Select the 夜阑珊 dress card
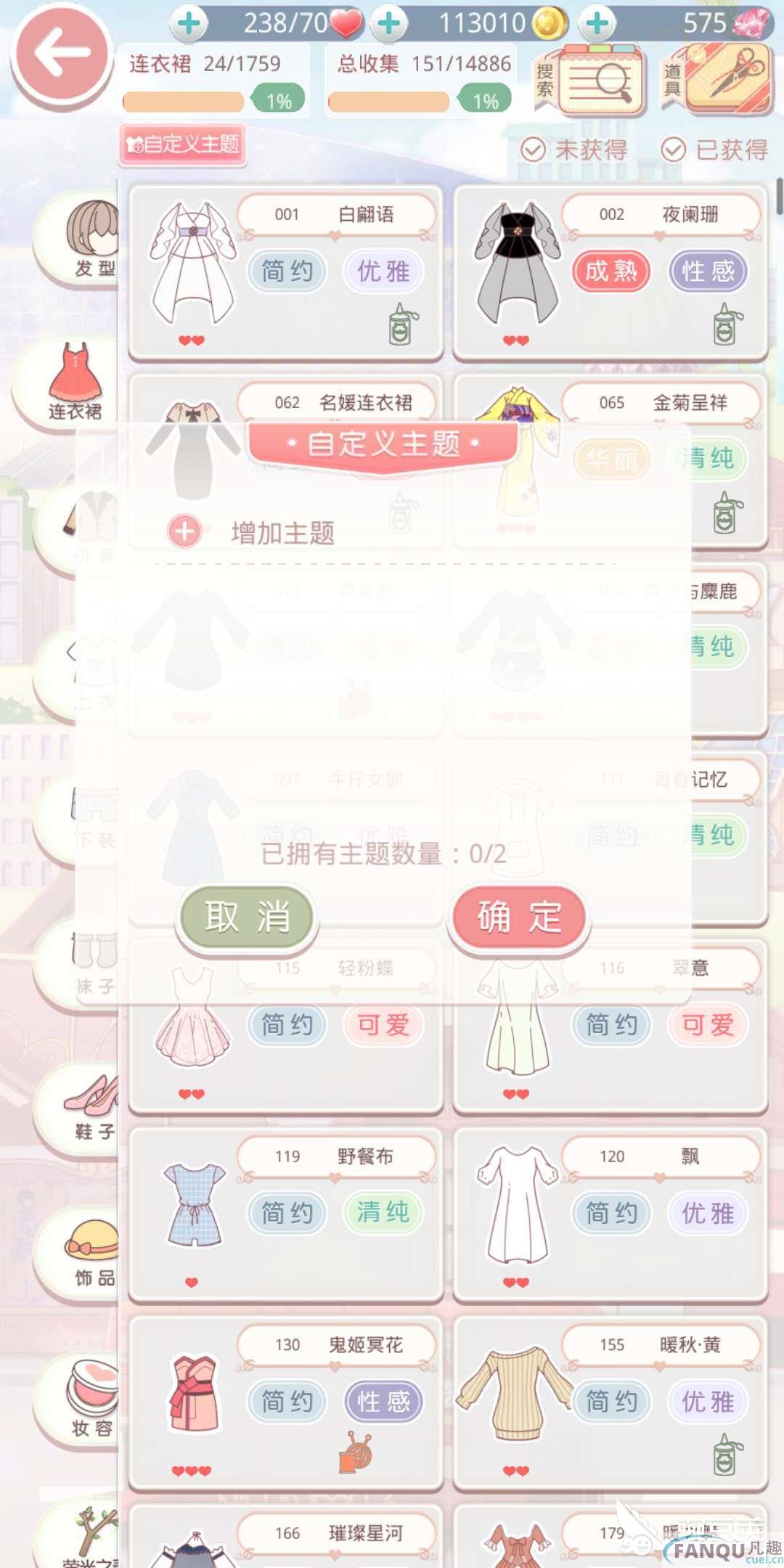 point(610,272)
